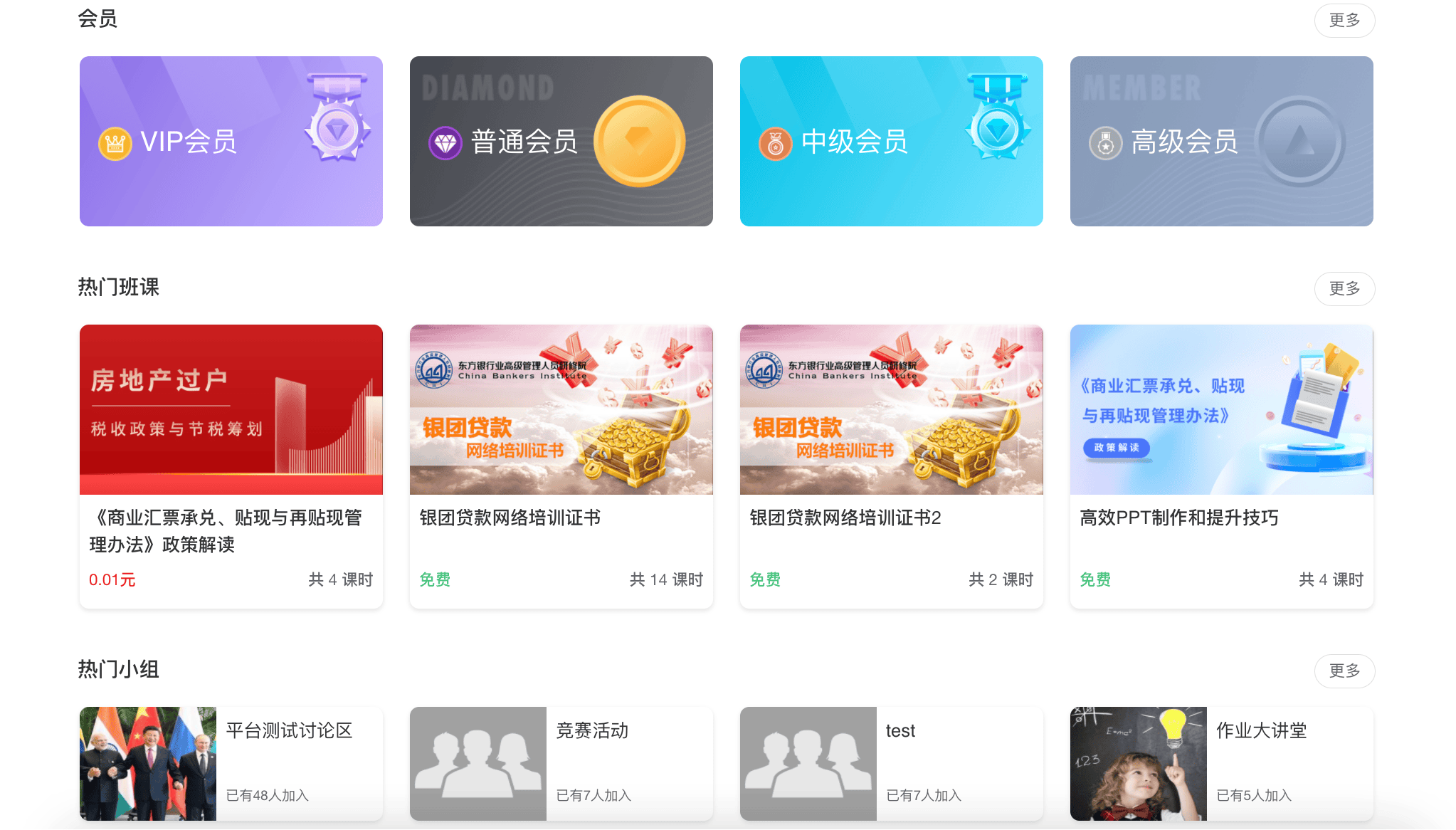Show more under 热门班课
Image resolution: width=1456 pixels, height=830 pixels.
click(1344, 289)
